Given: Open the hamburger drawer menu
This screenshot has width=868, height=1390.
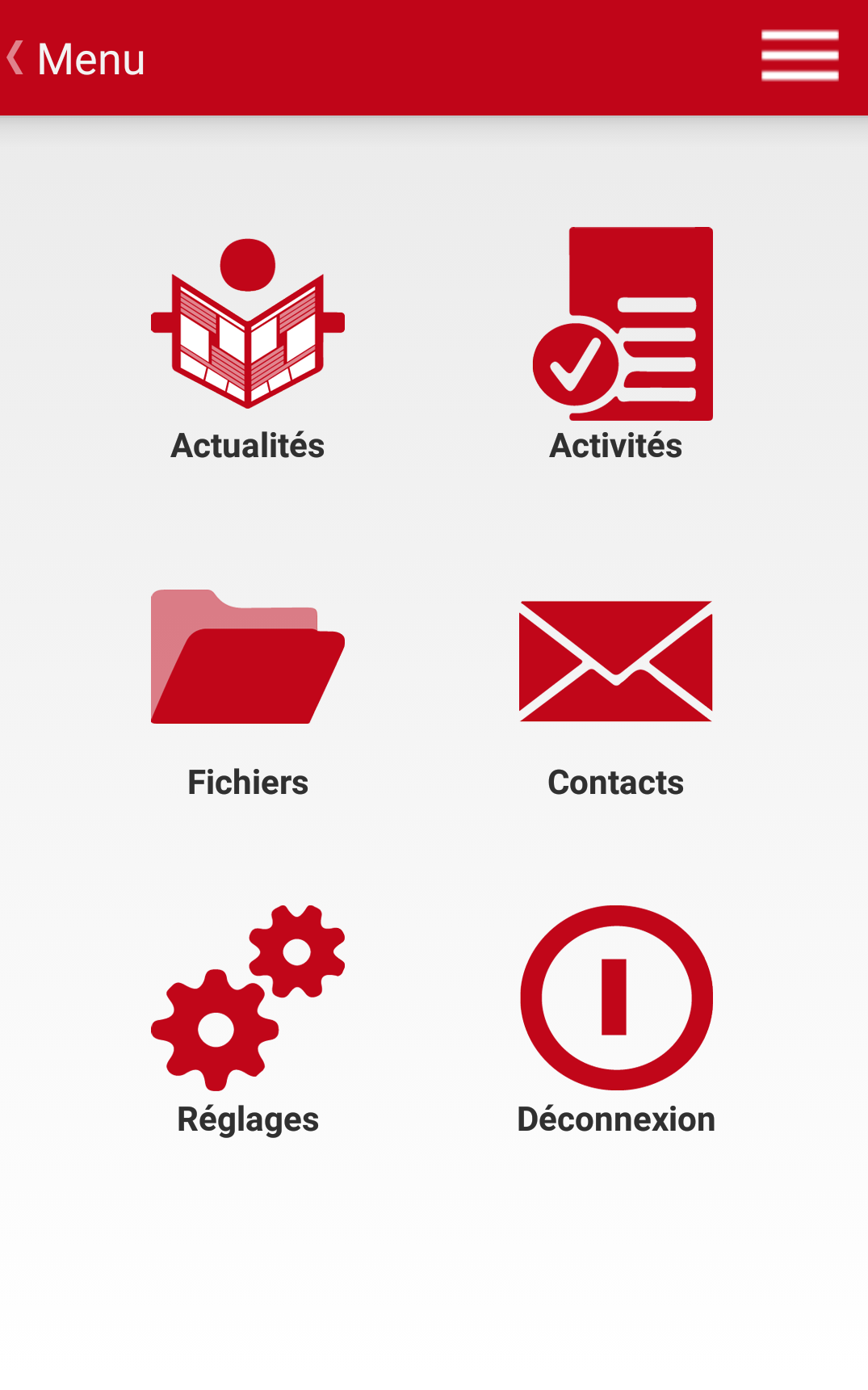Looking at the screenshot, I should 799,56.
